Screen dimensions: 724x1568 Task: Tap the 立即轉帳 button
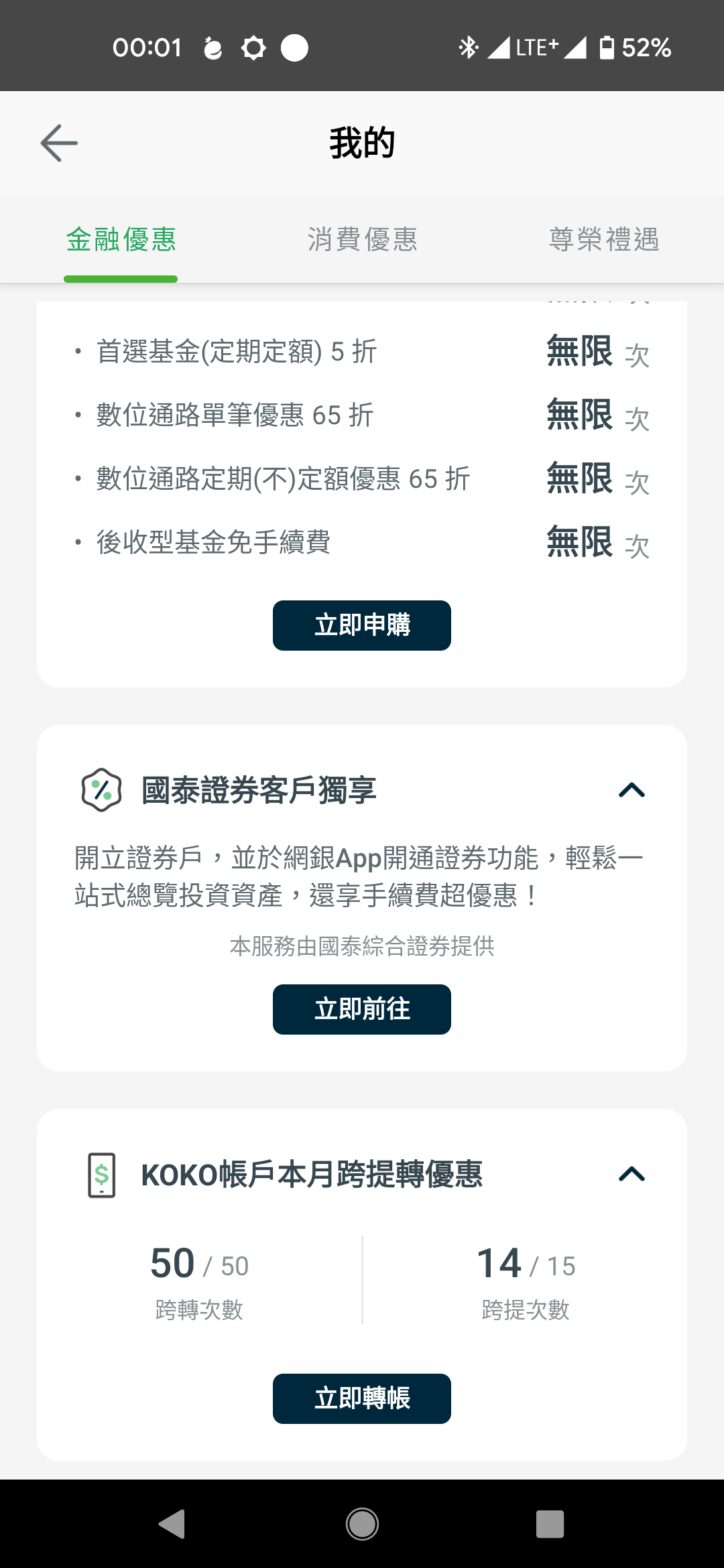tap(362, 1398)
